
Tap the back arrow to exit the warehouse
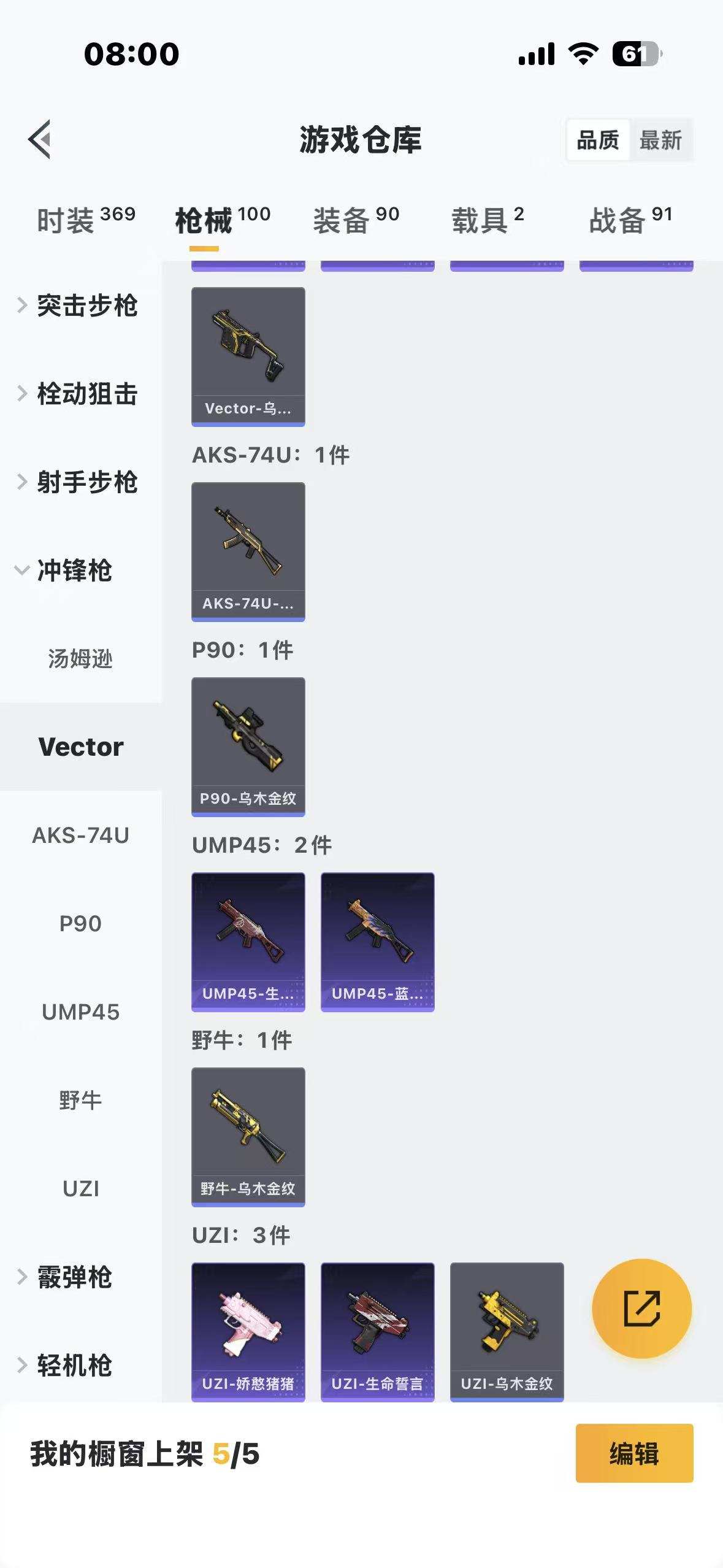(x=40, y=140)
